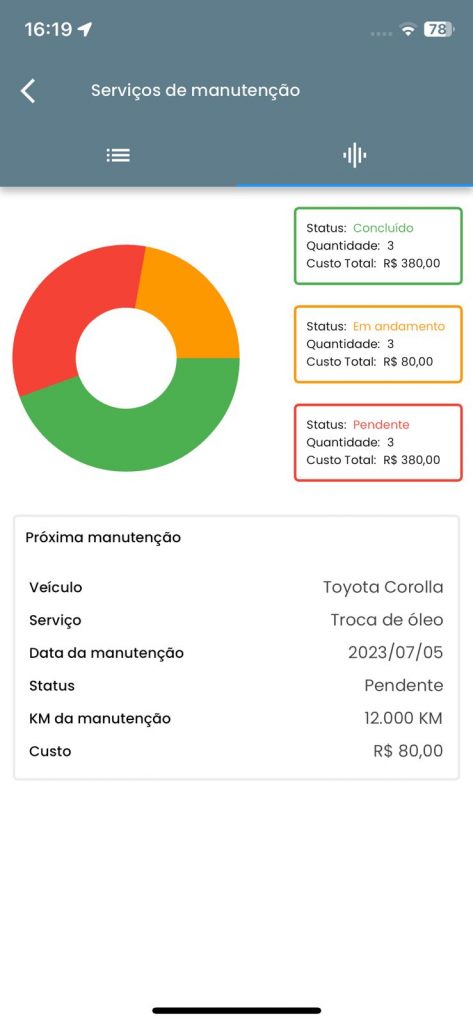Select the chart statistics tab
Screen dimensions: 473x1024
355,155
